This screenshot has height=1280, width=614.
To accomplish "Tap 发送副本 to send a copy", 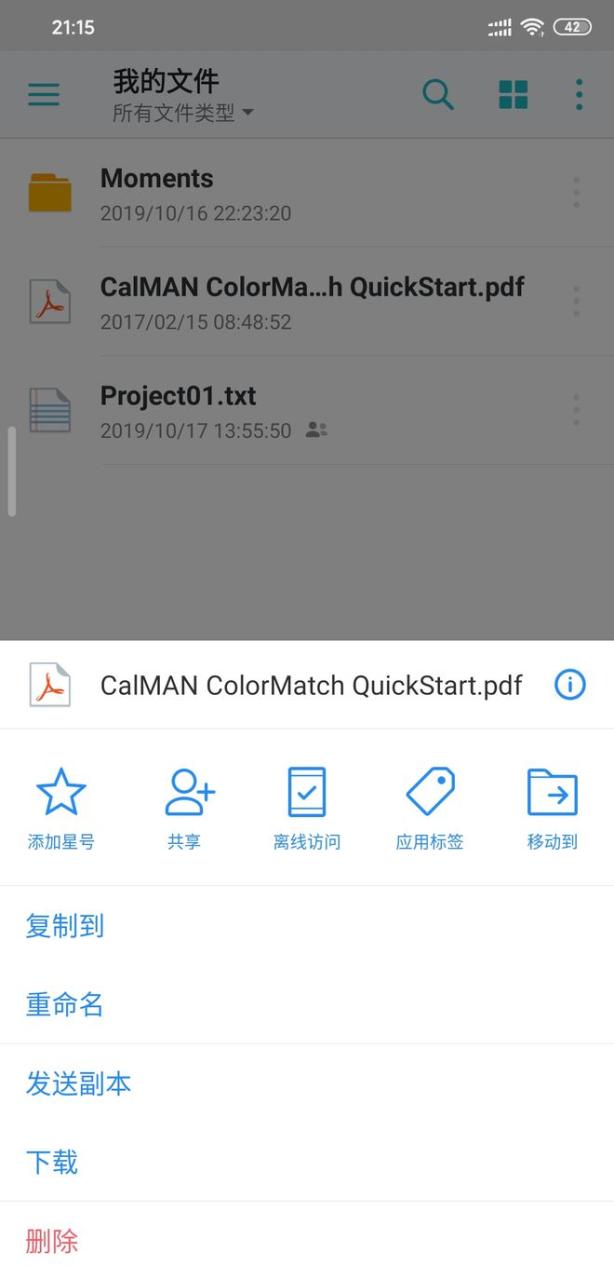I will (78, 1084).
